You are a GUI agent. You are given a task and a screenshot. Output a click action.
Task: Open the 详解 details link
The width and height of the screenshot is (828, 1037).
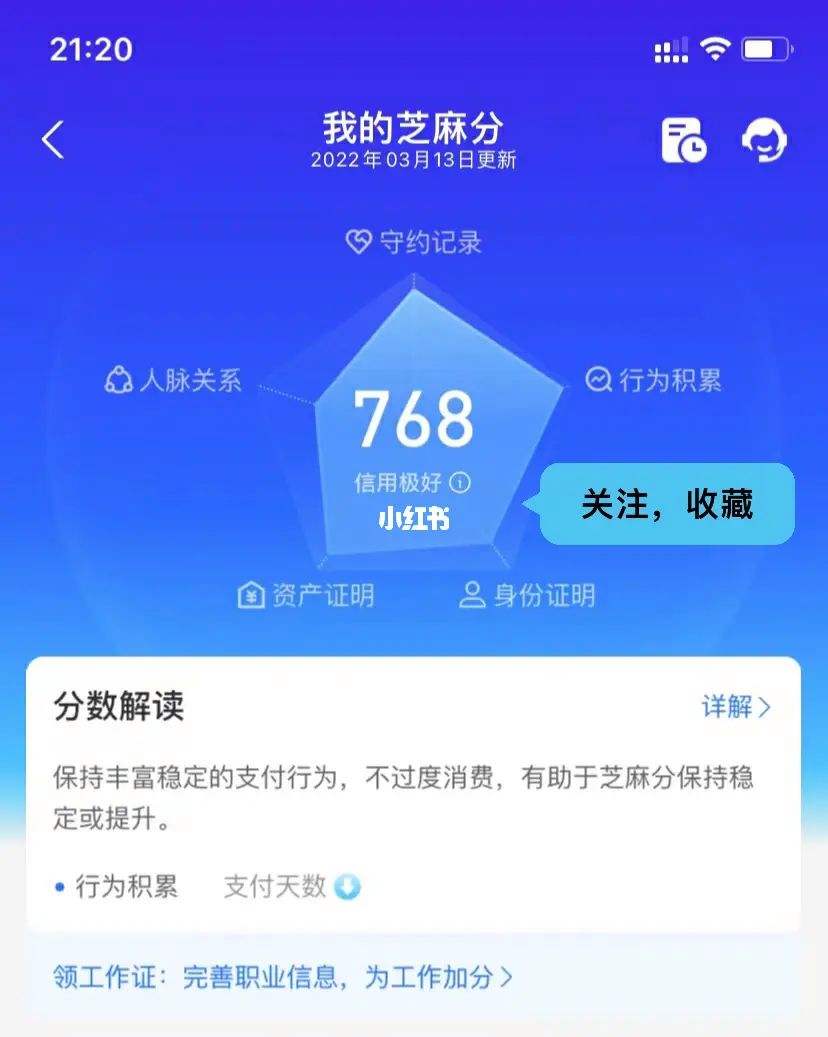tap(736, 708)
